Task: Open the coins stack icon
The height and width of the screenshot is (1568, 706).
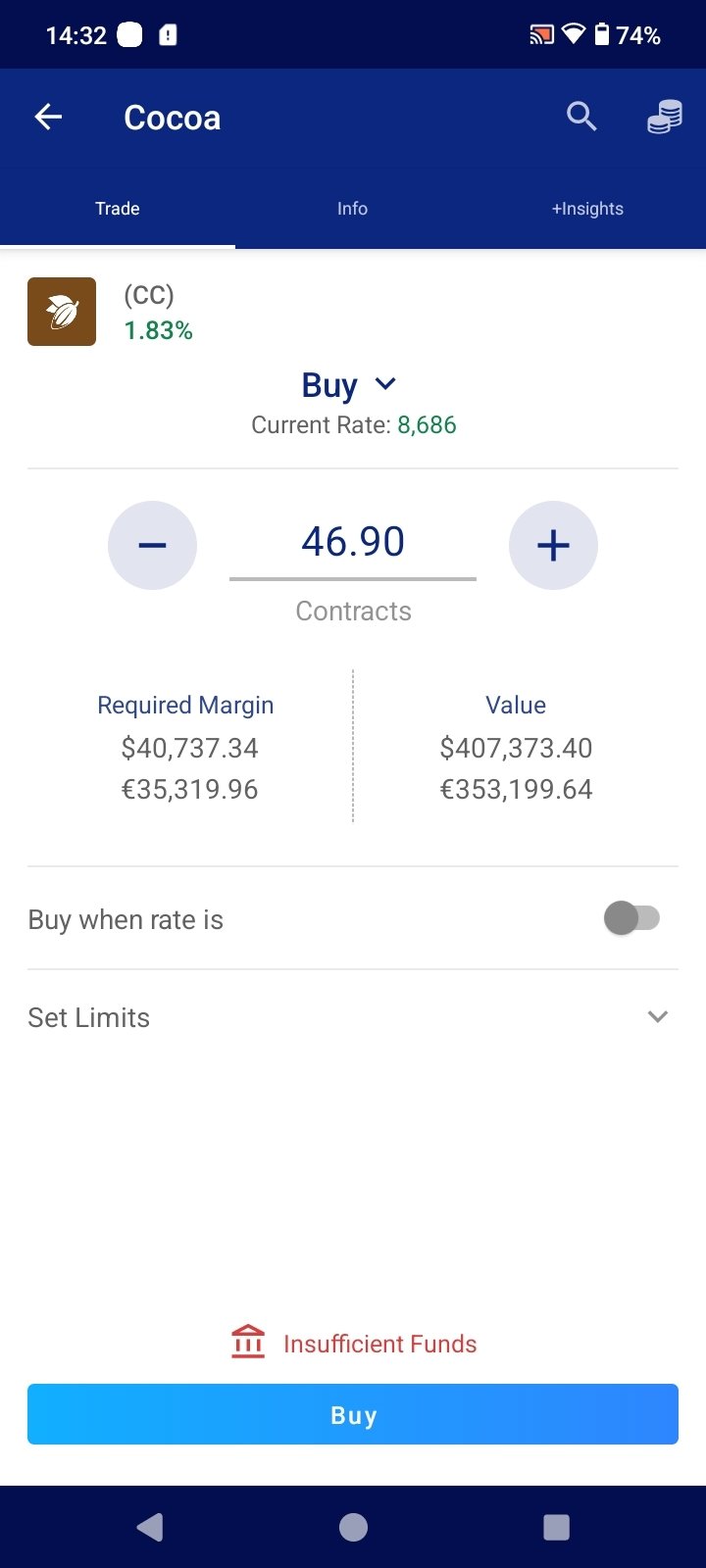Action: [664, 118]
